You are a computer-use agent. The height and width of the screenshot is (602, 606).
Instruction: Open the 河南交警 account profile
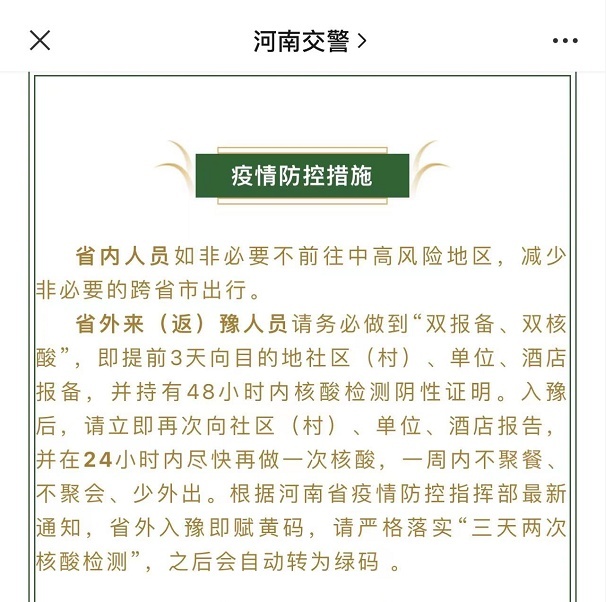point(309,40)
